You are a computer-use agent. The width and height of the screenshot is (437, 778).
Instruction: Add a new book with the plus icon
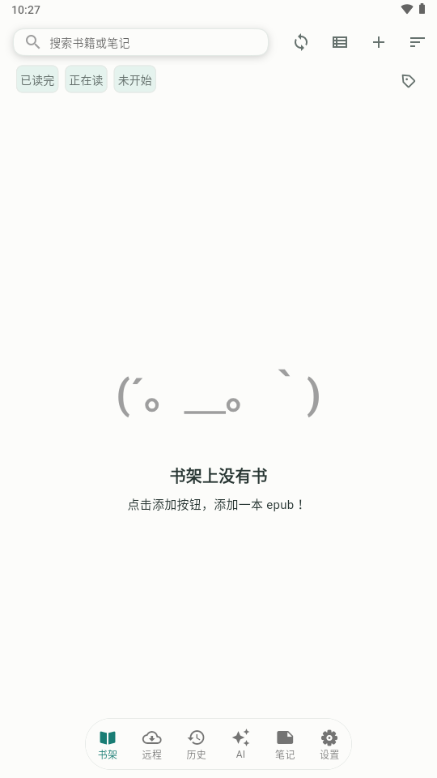[378, 42]
